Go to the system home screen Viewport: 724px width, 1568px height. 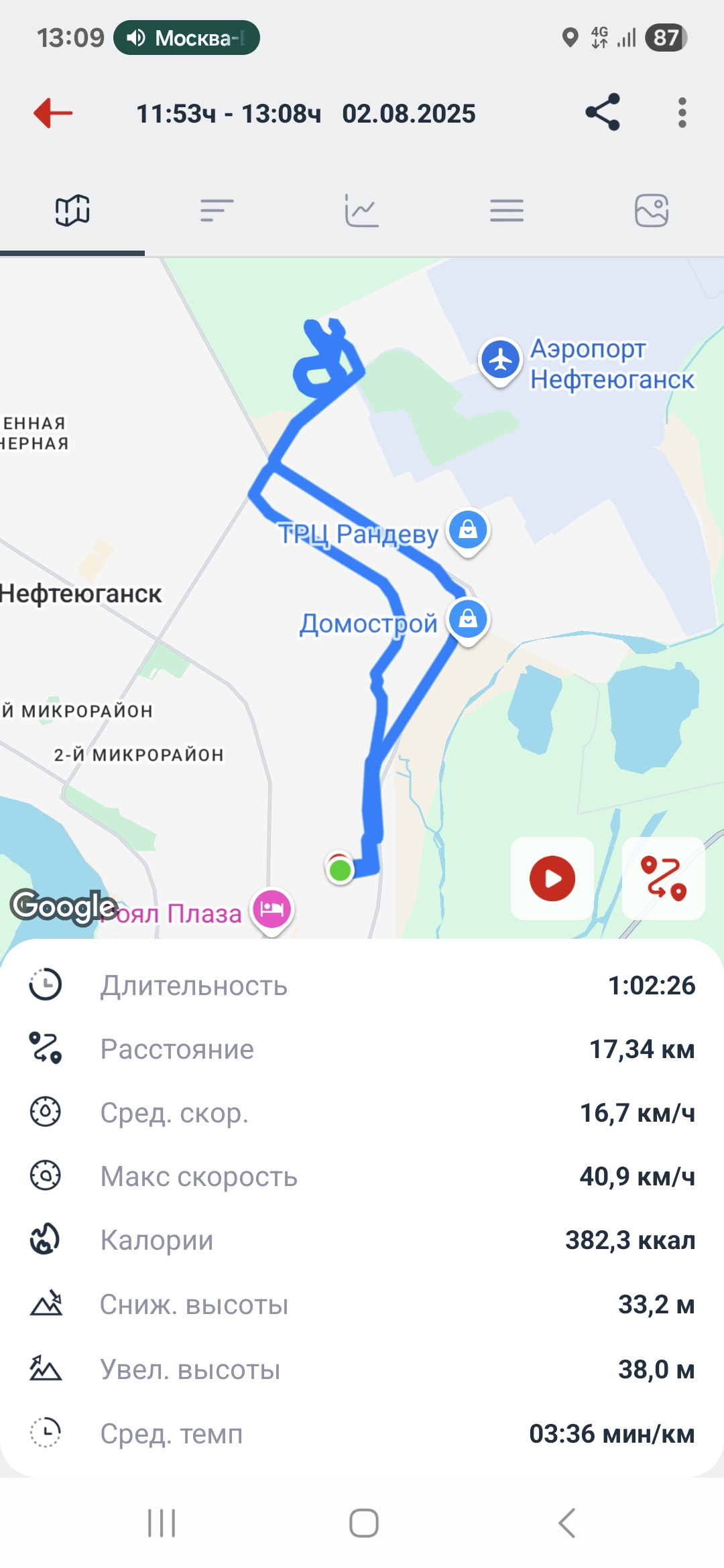(363, 1522)
